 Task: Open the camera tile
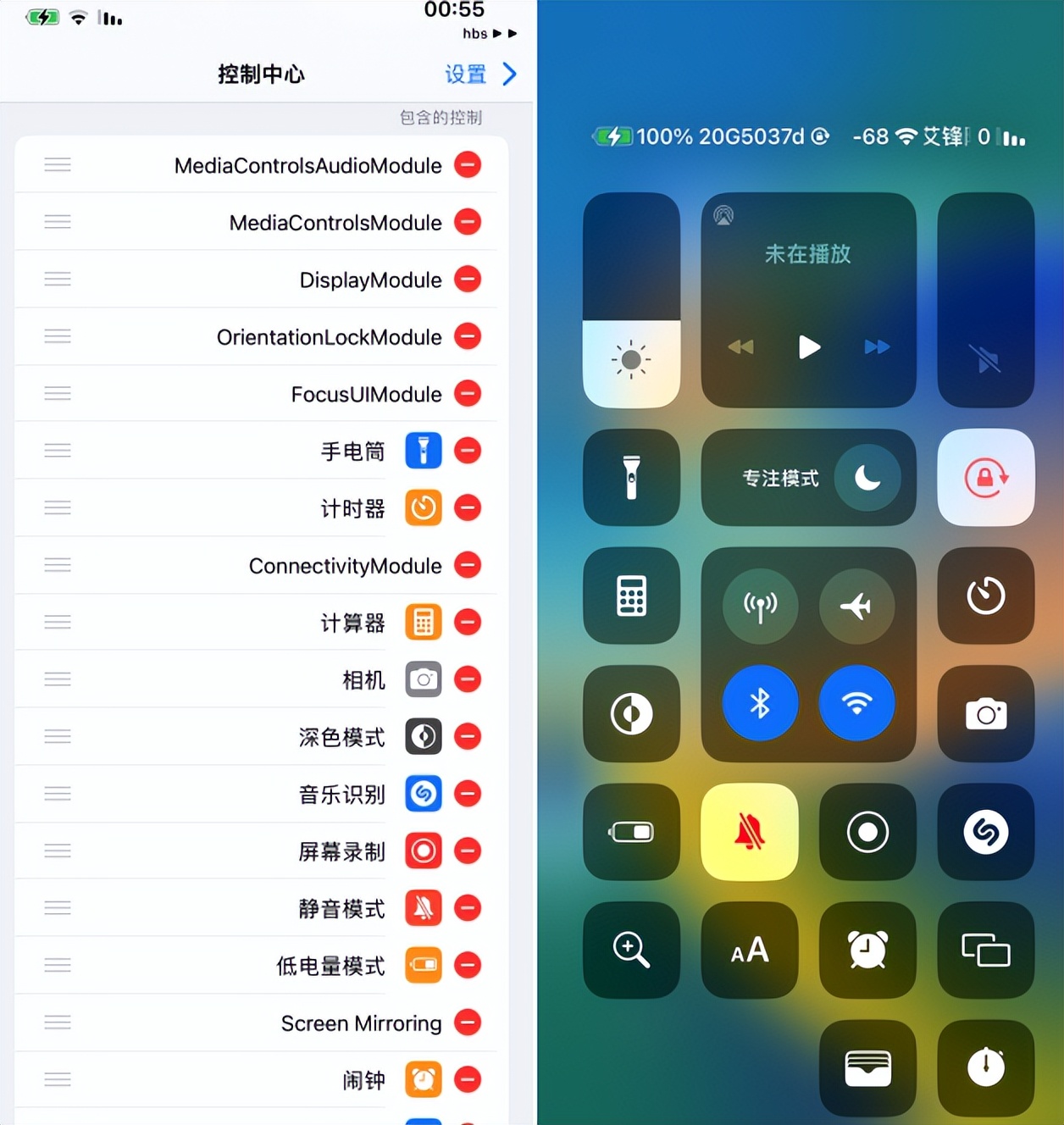point(985,714)
